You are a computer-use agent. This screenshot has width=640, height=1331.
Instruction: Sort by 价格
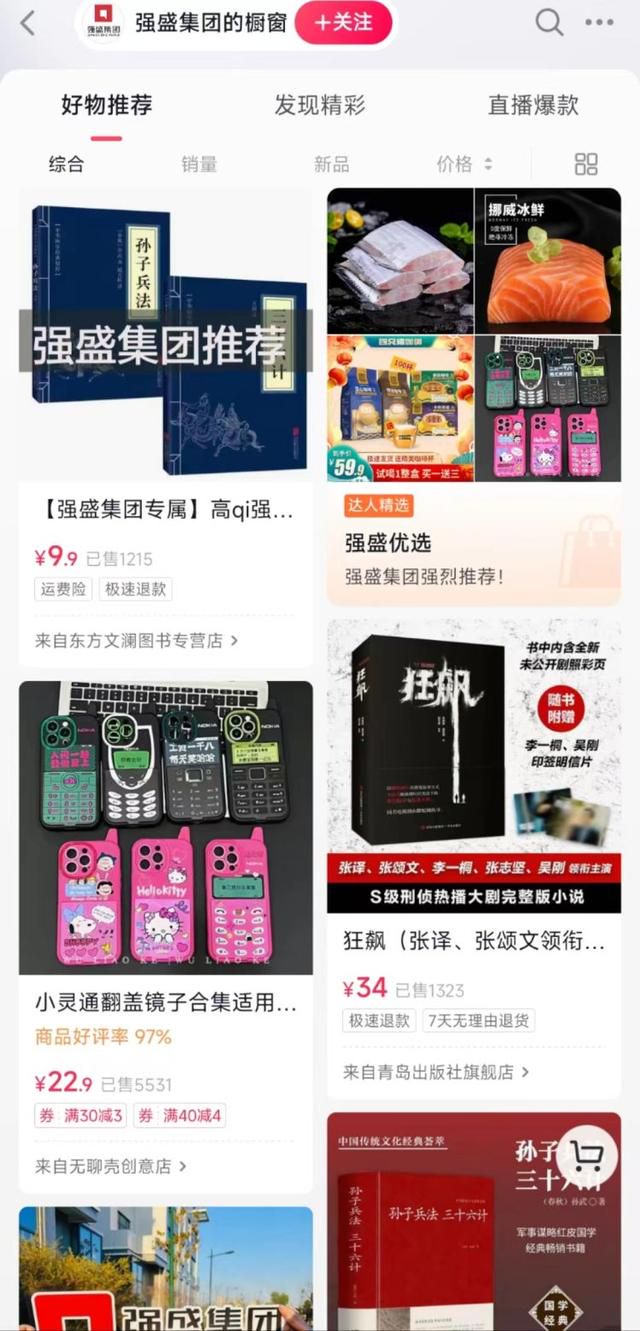click(x=464, y=164)
